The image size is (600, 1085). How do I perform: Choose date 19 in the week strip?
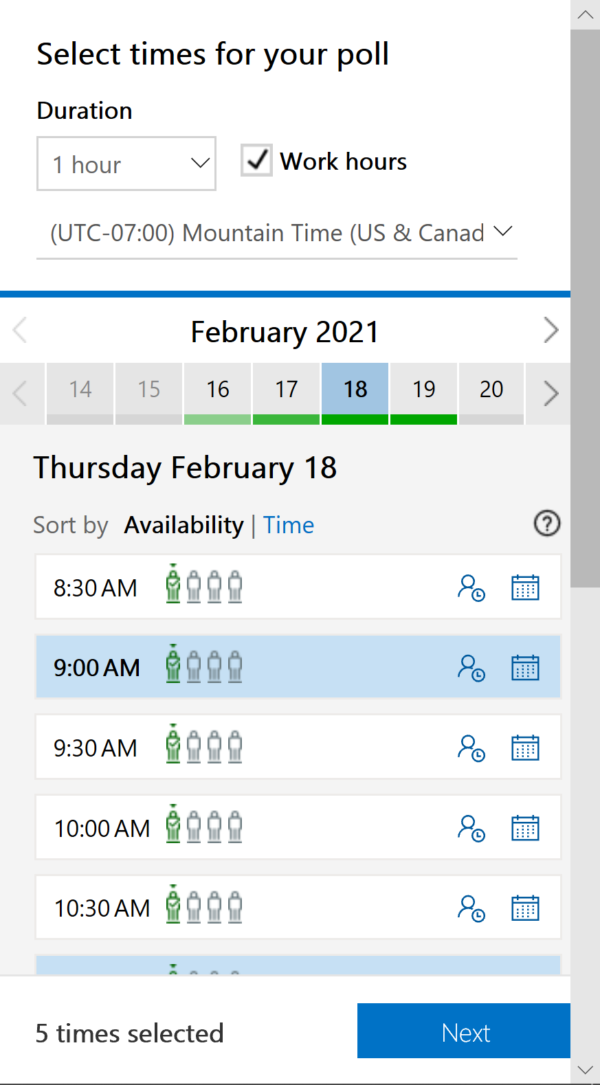[424, 393]
